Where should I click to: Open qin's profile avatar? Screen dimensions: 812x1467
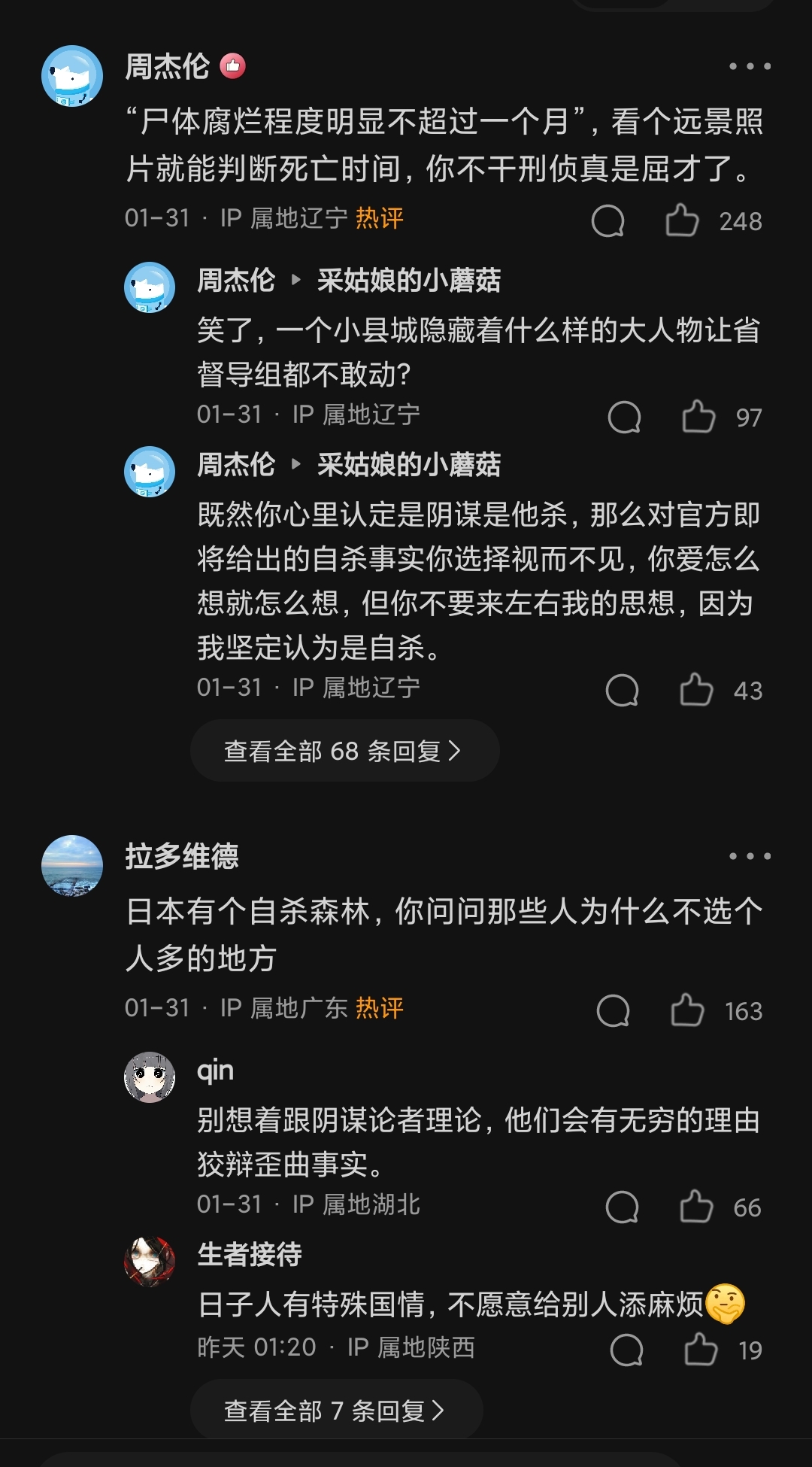pos(150,1077)
